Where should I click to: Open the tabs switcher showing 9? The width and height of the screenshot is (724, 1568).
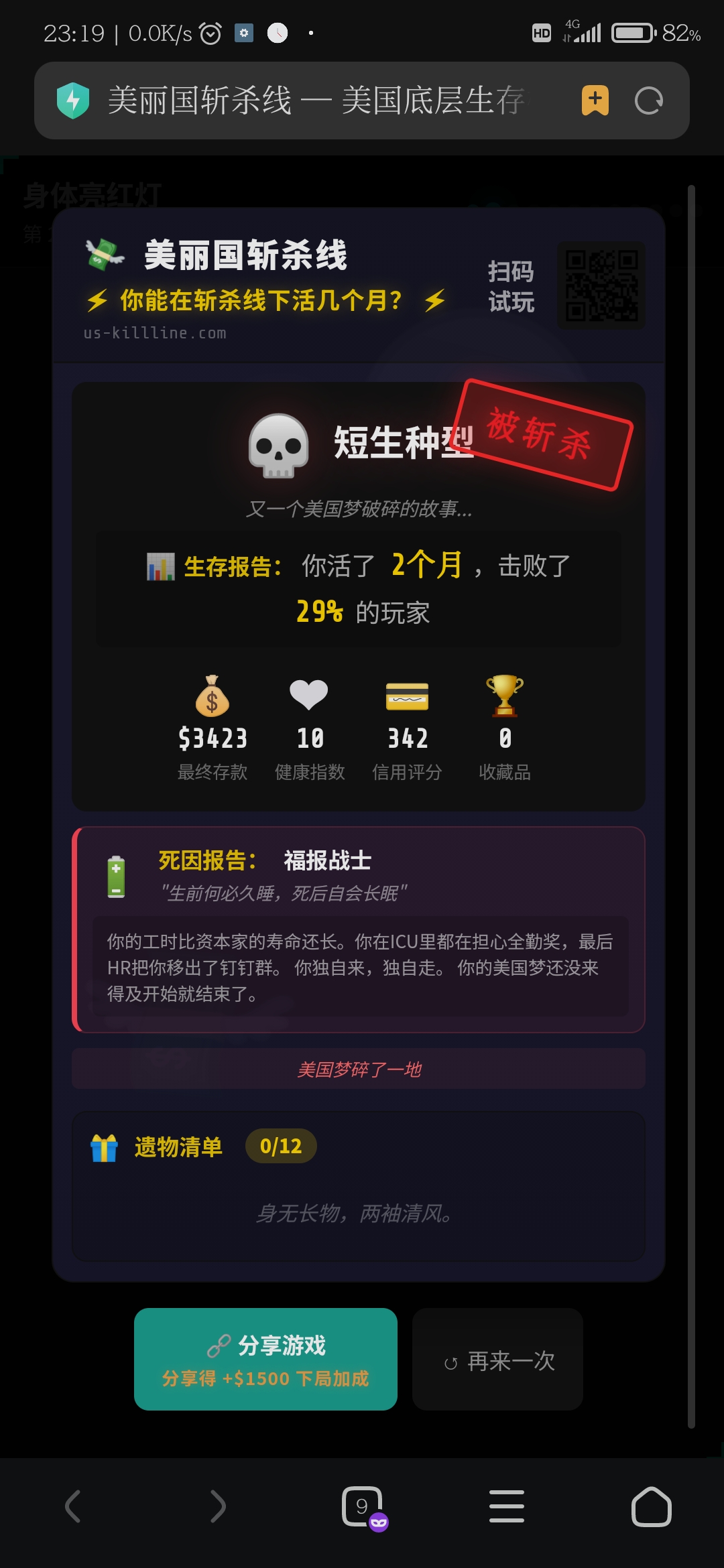pyautogui.click(x=363, y=1507)
